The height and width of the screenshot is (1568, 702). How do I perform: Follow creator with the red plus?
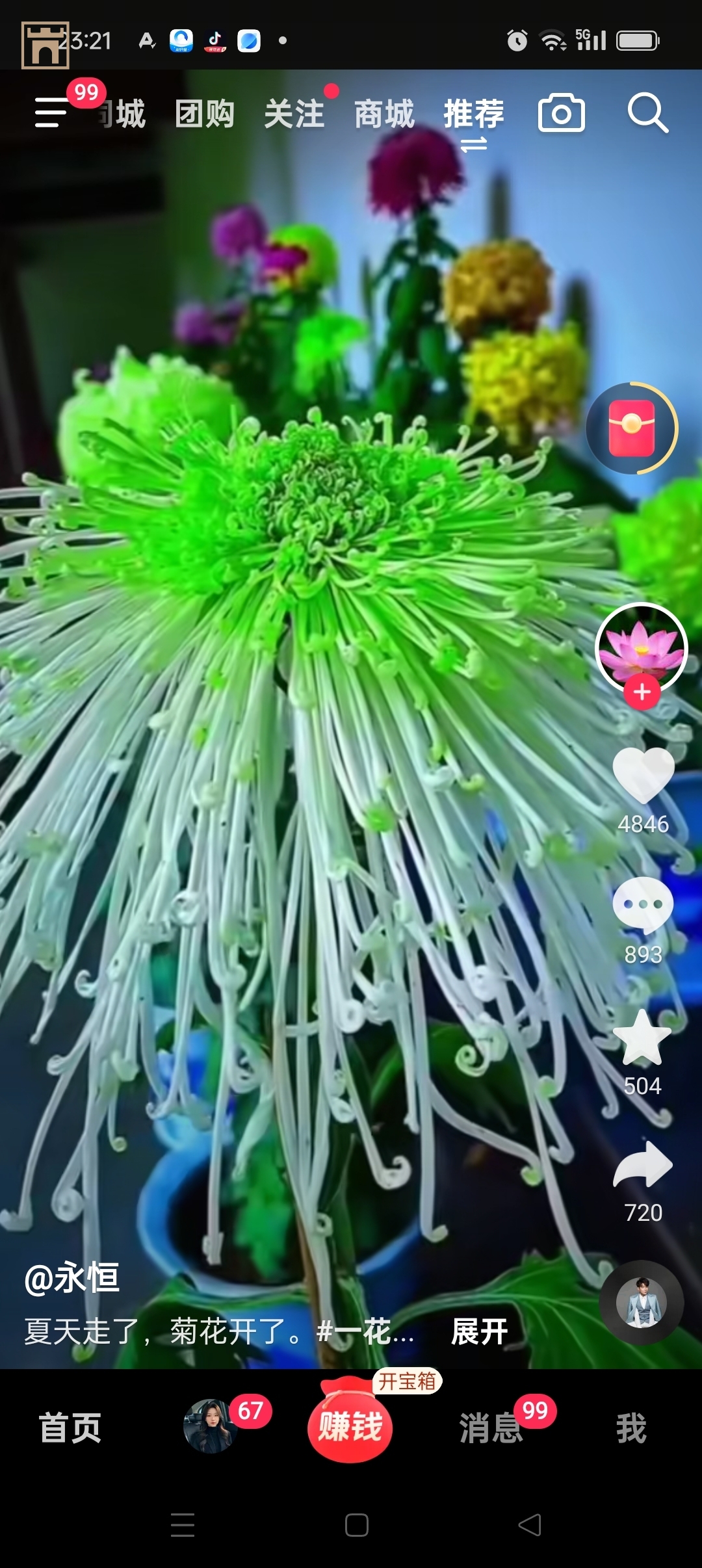[x=642, y=692]
